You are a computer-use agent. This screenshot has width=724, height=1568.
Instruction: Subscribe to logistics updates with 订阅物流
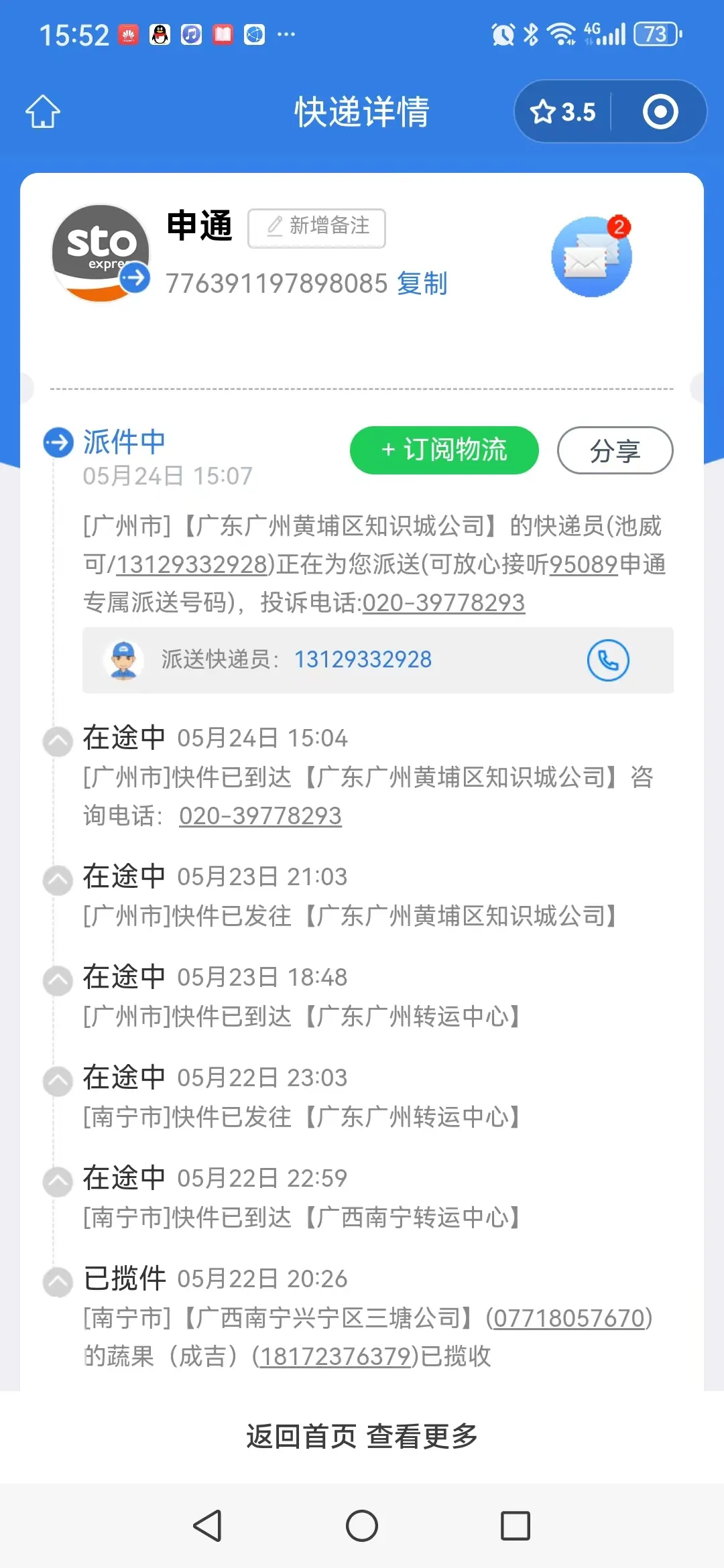(x=444, y=450)
